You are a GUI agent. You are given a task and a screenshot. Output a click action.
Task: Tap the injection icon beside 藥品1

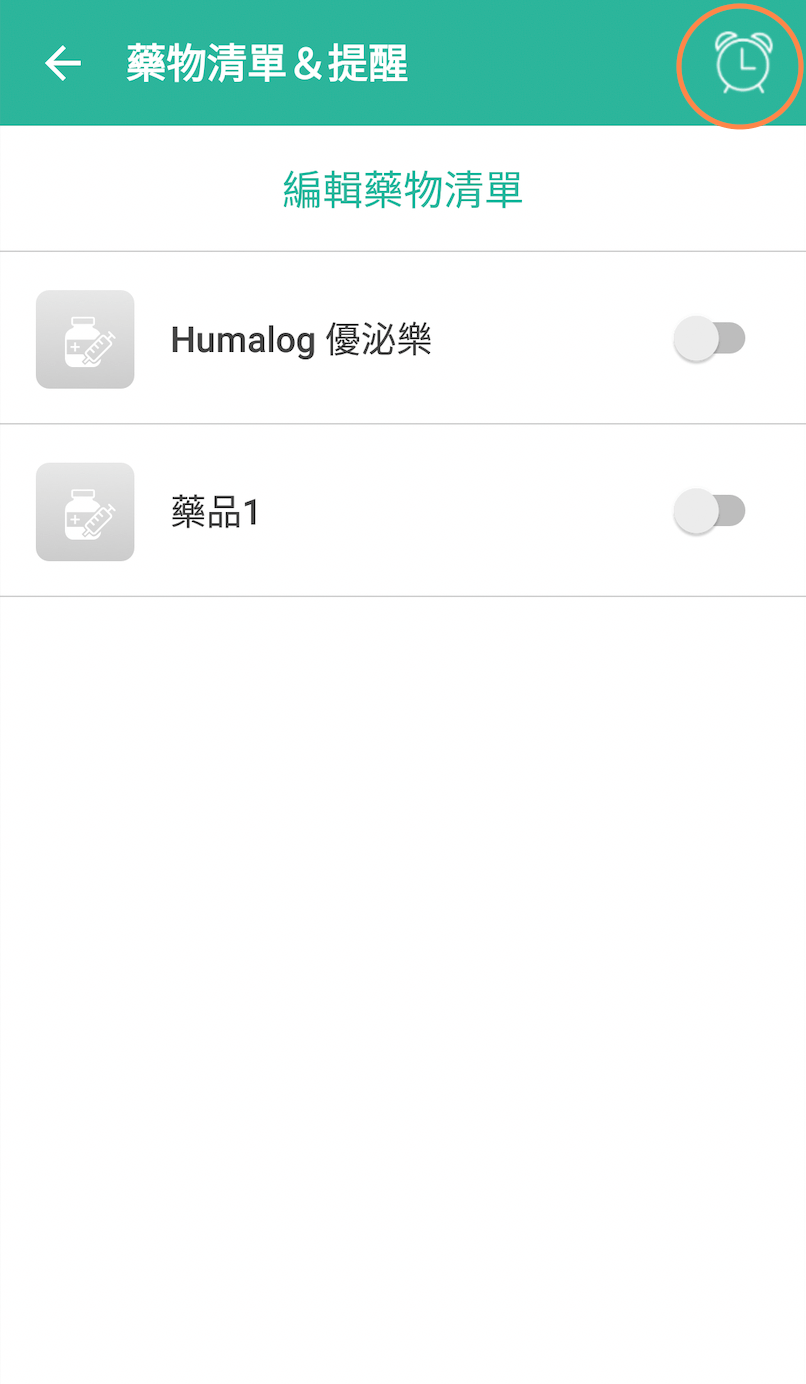85,511
